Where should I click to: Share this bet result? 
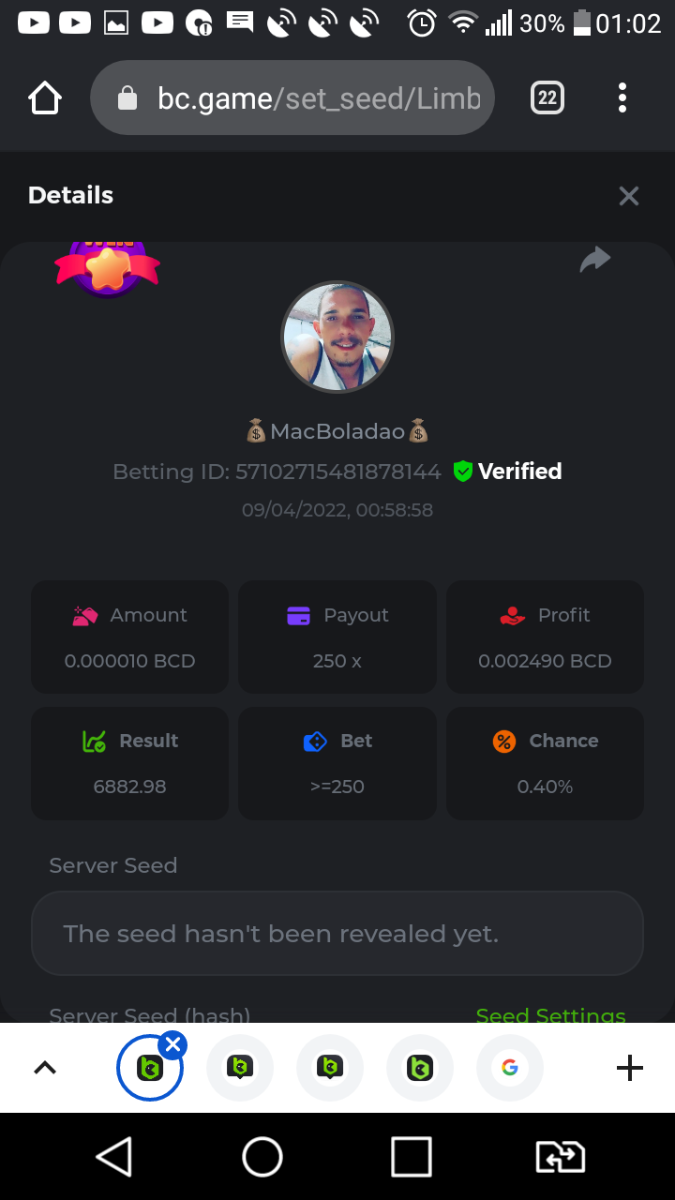point(595,261)
